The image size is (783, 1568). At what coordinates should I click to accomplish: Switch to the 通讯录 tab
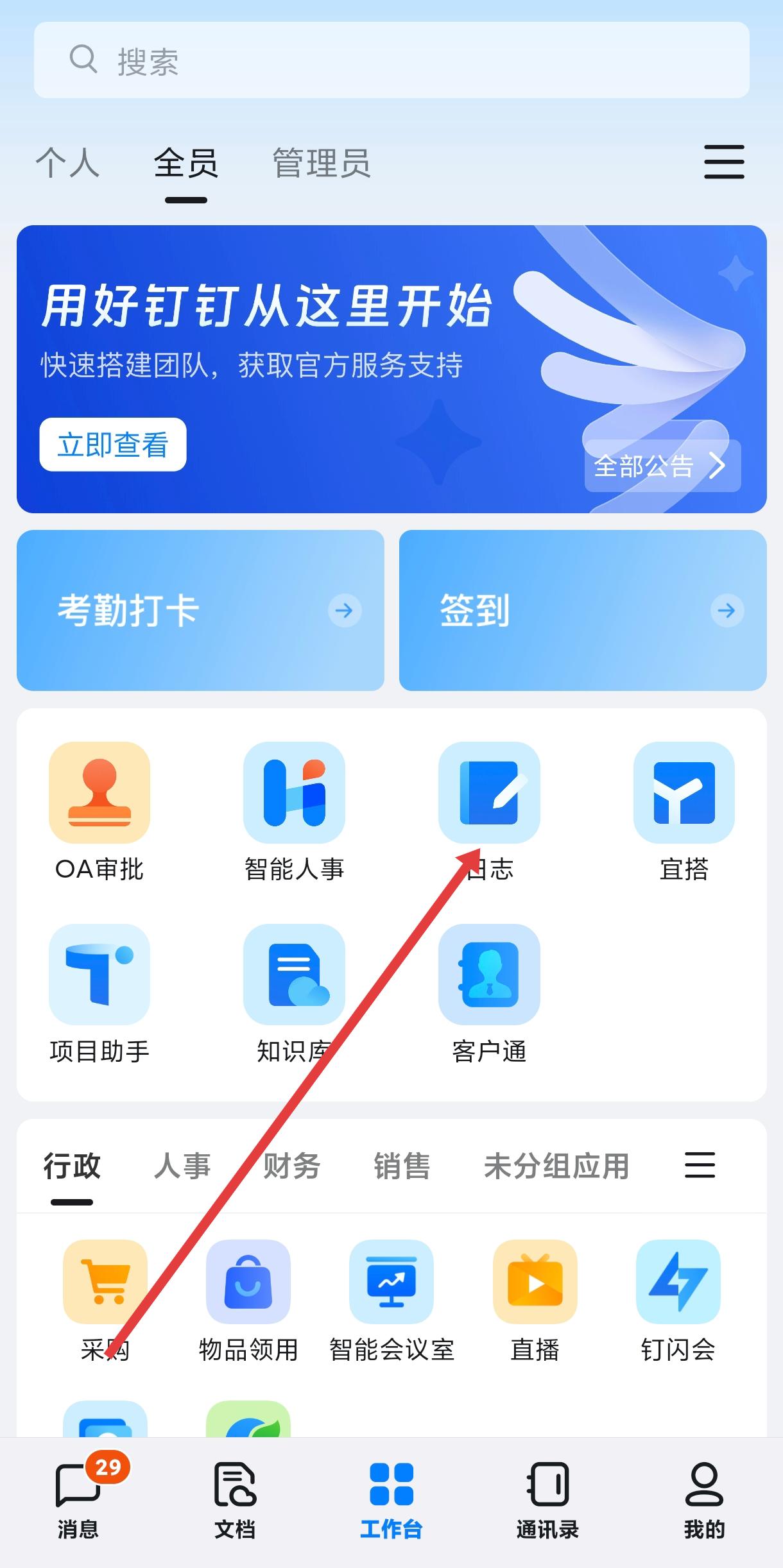547,1494
